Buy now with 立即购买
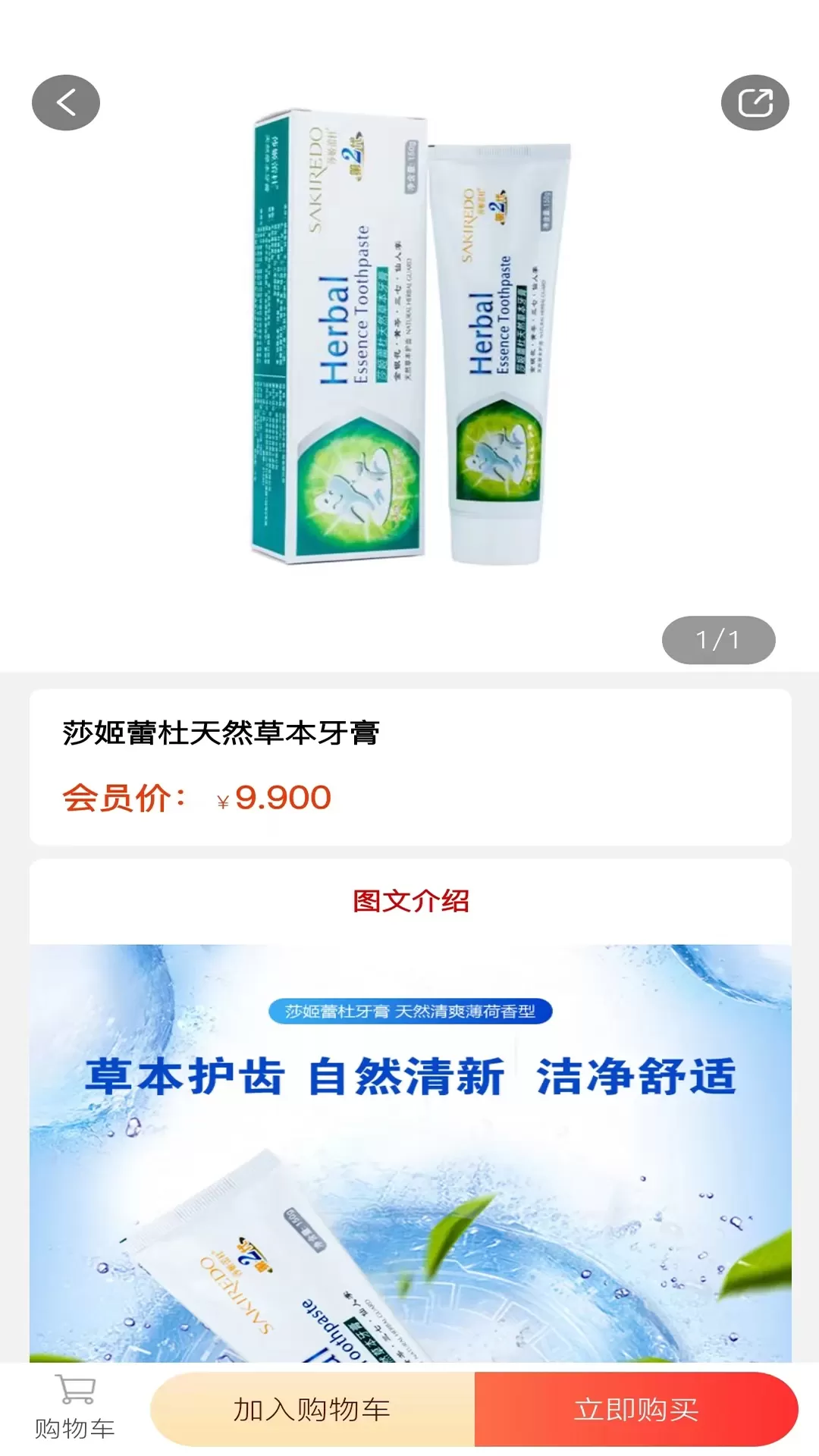 635,1409
